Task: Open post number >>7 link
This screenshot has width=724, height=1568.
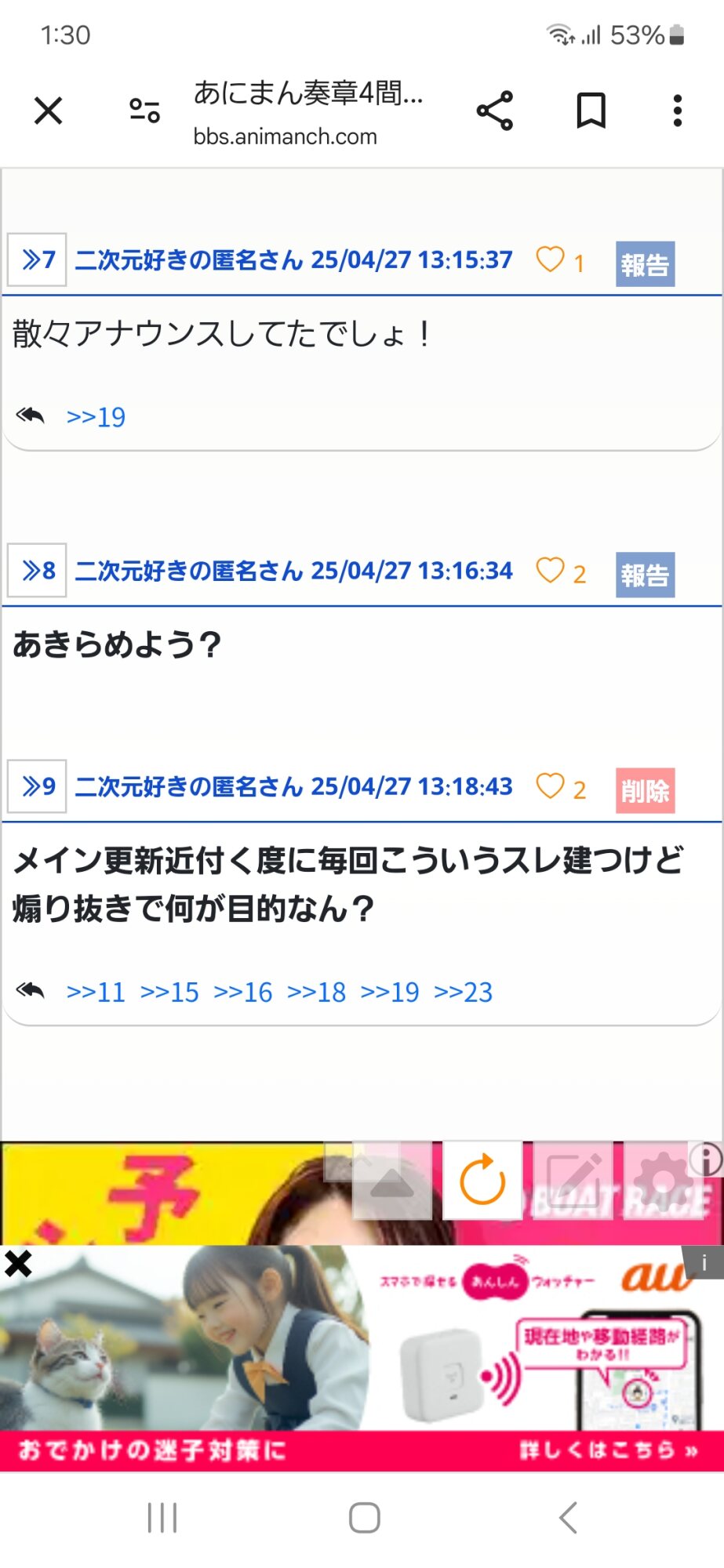Action: click(37, 260)
